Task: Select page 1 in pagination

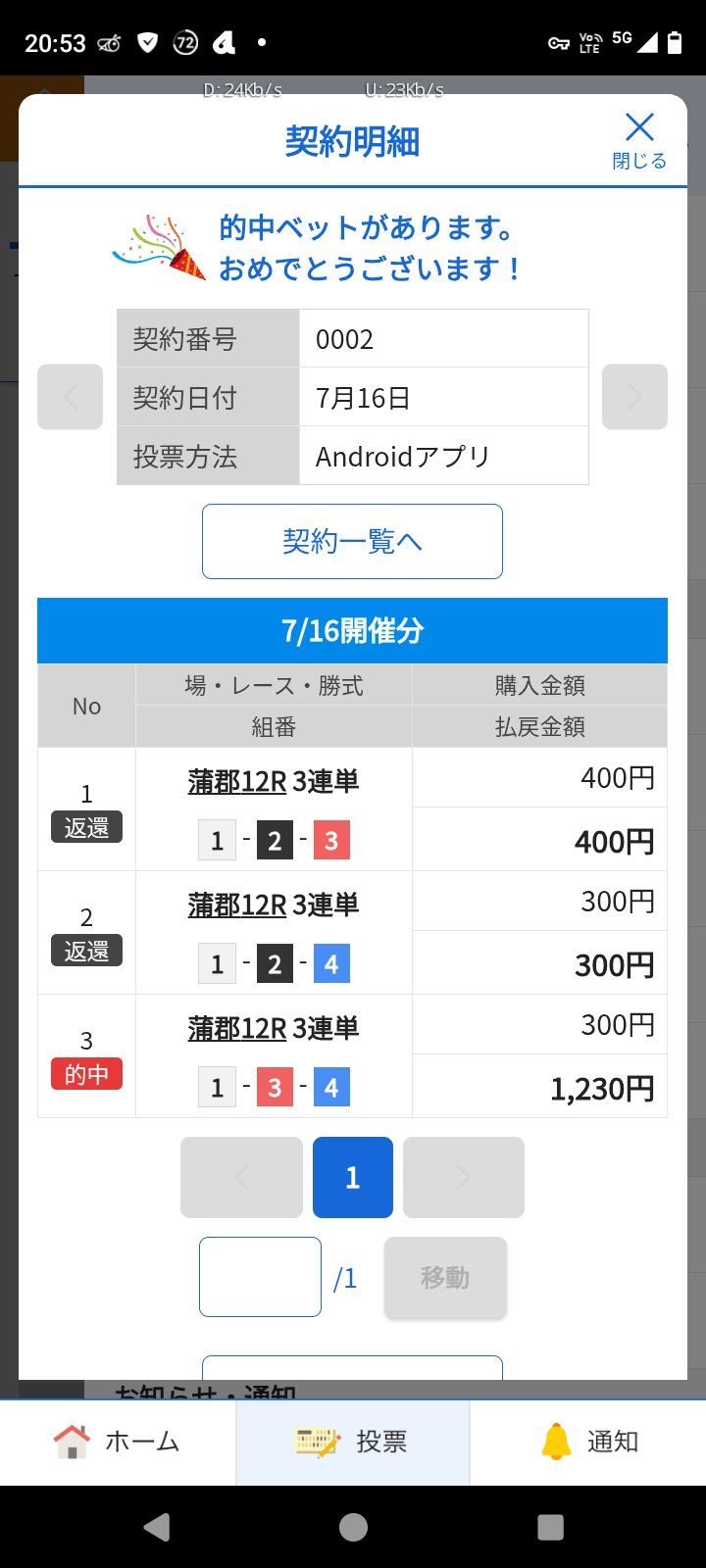Action: tap(353, 1177)
